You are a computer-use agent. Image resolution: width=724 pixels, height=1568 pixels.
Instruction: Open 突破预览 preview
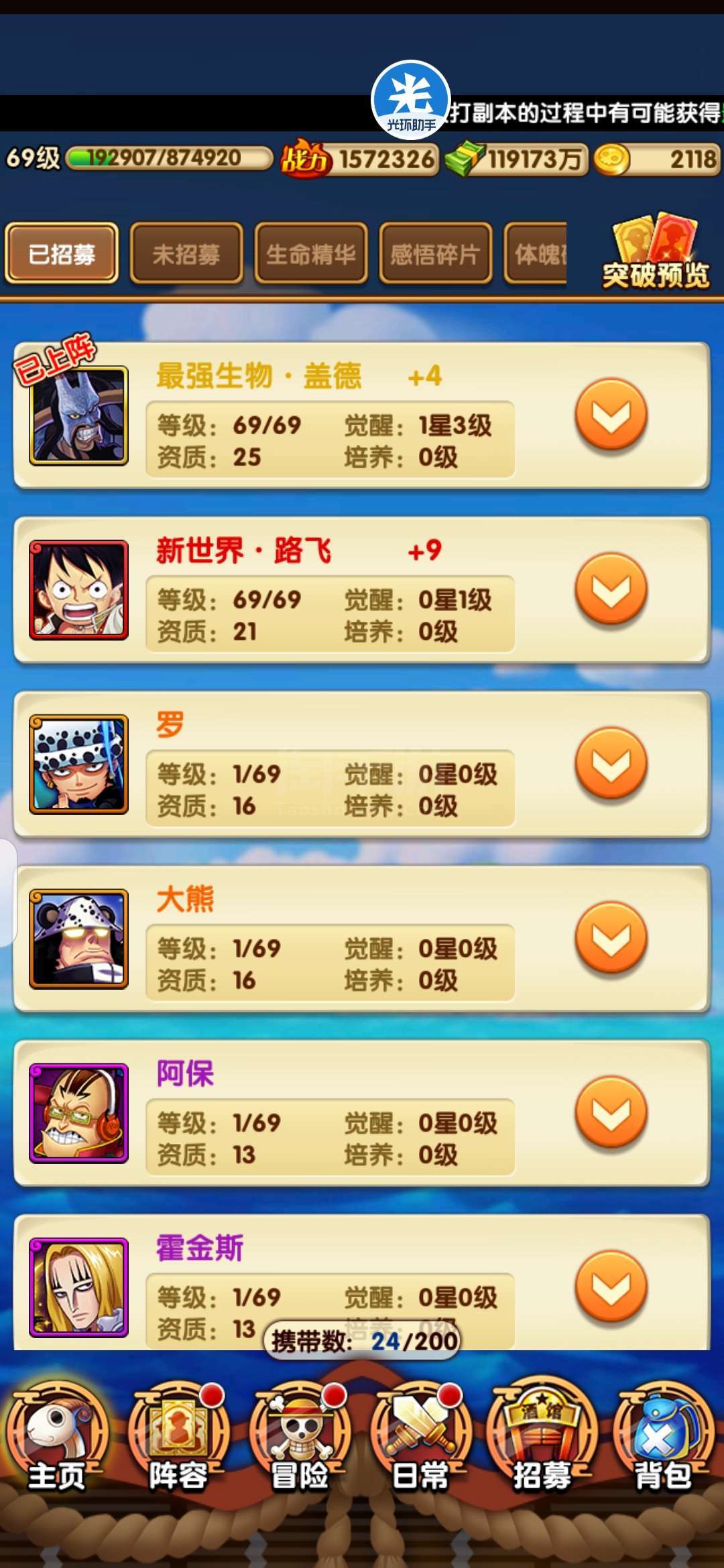pyautogui.click(x=655, y=252)
